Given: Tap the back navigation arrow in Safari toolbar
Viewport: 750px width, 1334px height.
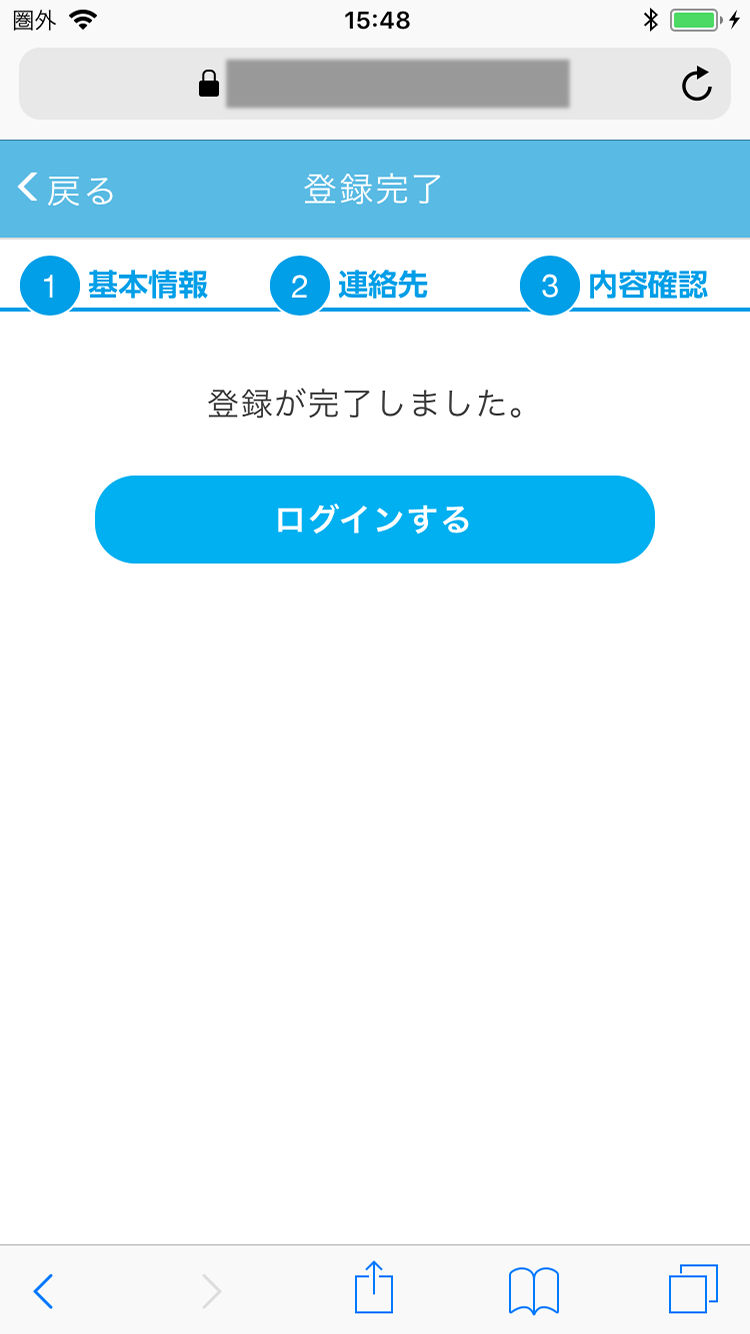Looking at the screenshot, I should coord(42,1290).
